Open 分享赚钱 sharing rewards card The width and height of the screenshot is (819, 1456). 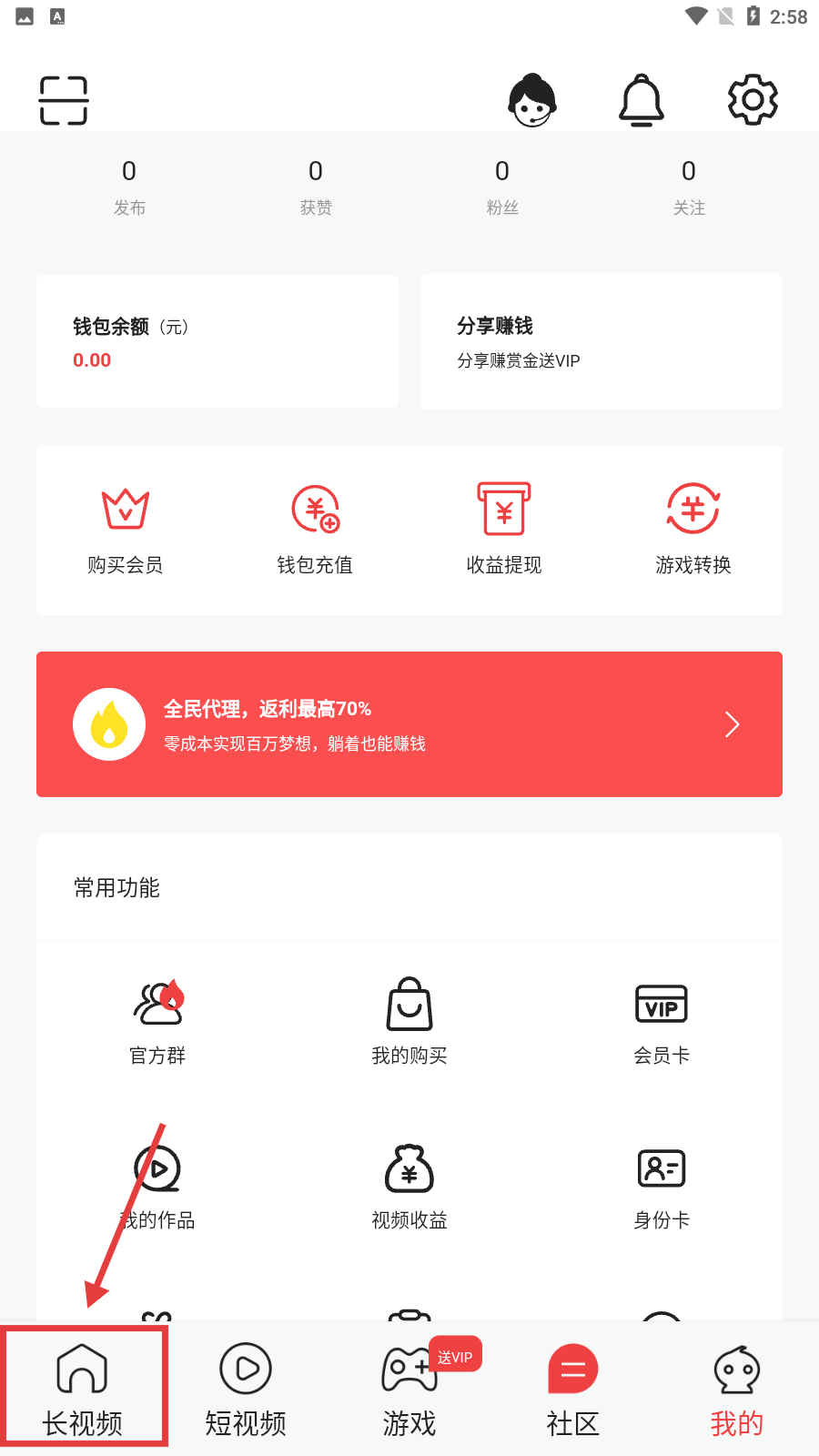click(x=601, y=341)
